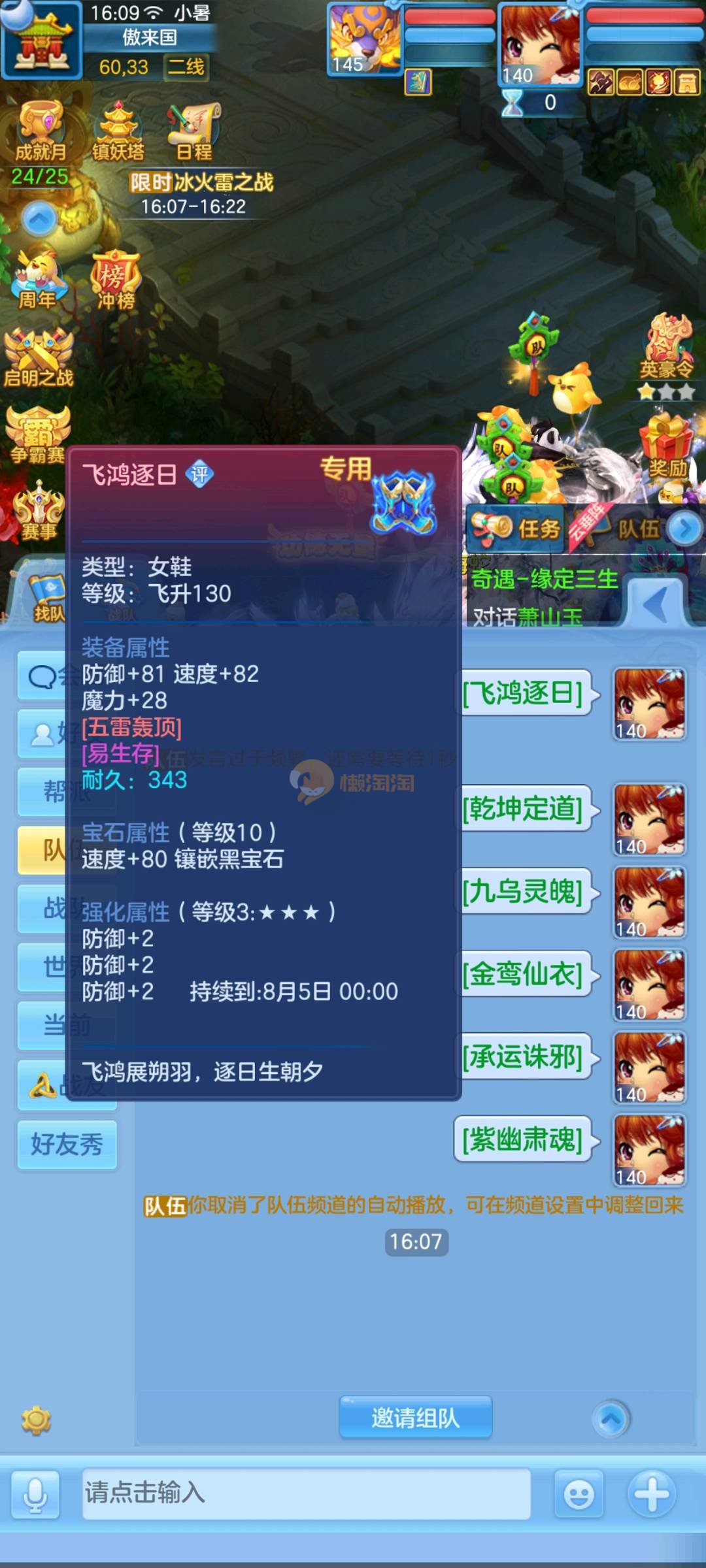Switch to the 好友秀 tab
Viewport: 706px width, 1568px height.
67,1144
